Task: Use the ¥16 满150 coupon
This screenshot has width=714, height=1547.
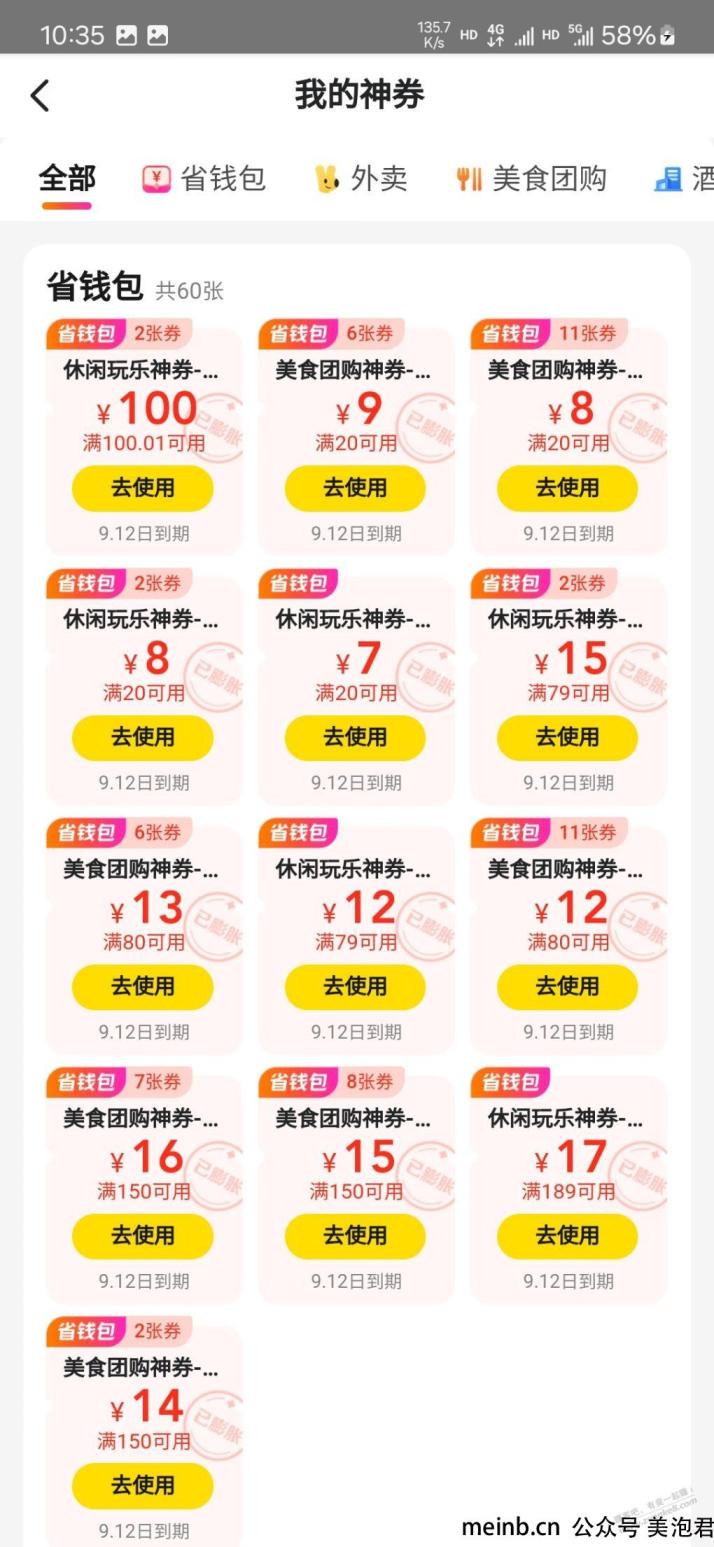Action: (x=142, y=1236)
